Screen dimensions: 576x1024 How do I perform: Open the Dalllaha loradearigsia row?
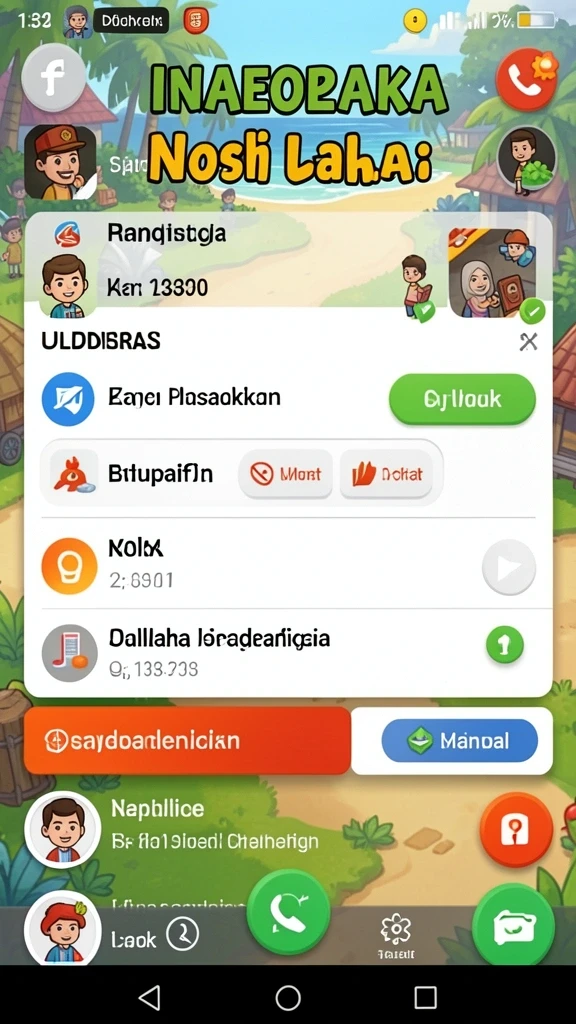click(x=288, y=652)
